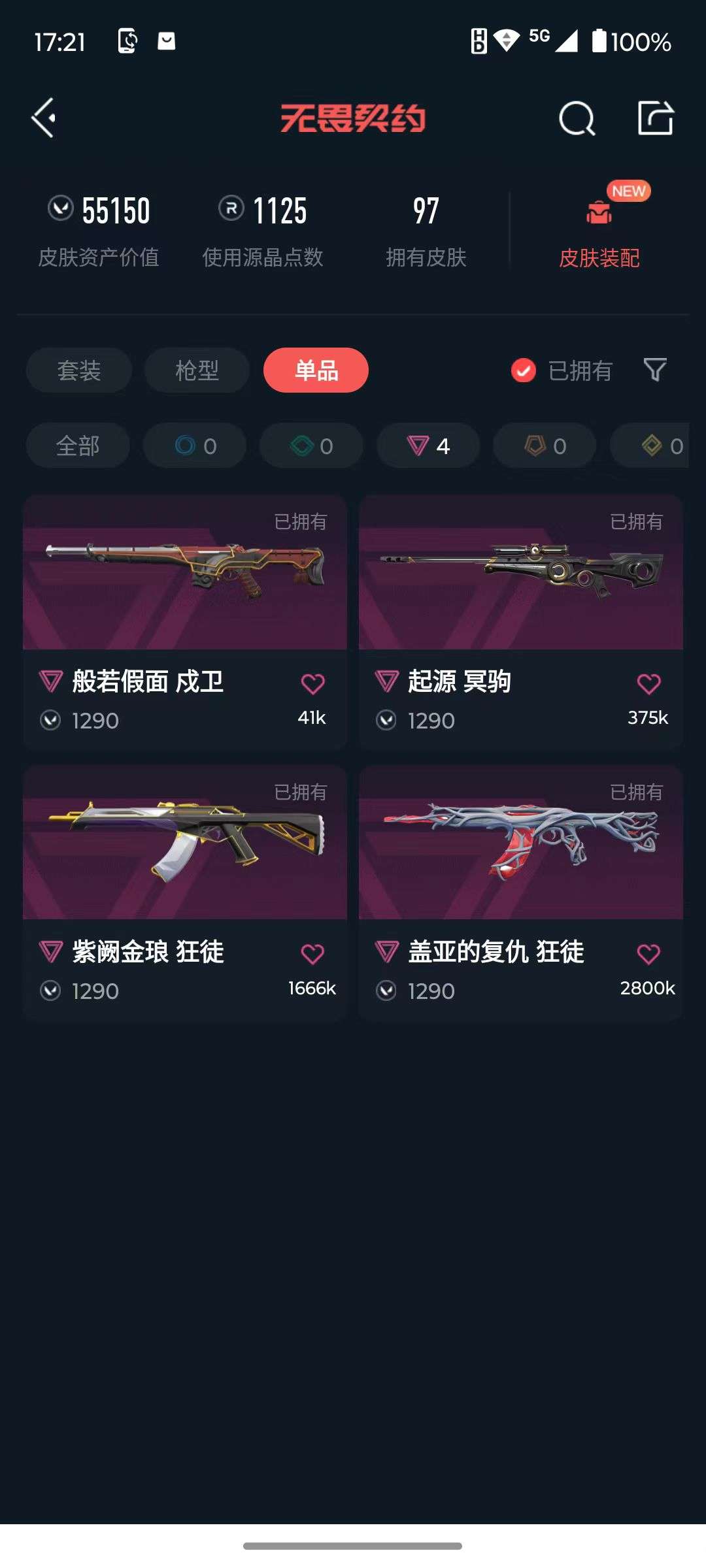This screenshot has height=1568, width=706.
Task: Switch to the 套装 tab
Action: point(78,370)
